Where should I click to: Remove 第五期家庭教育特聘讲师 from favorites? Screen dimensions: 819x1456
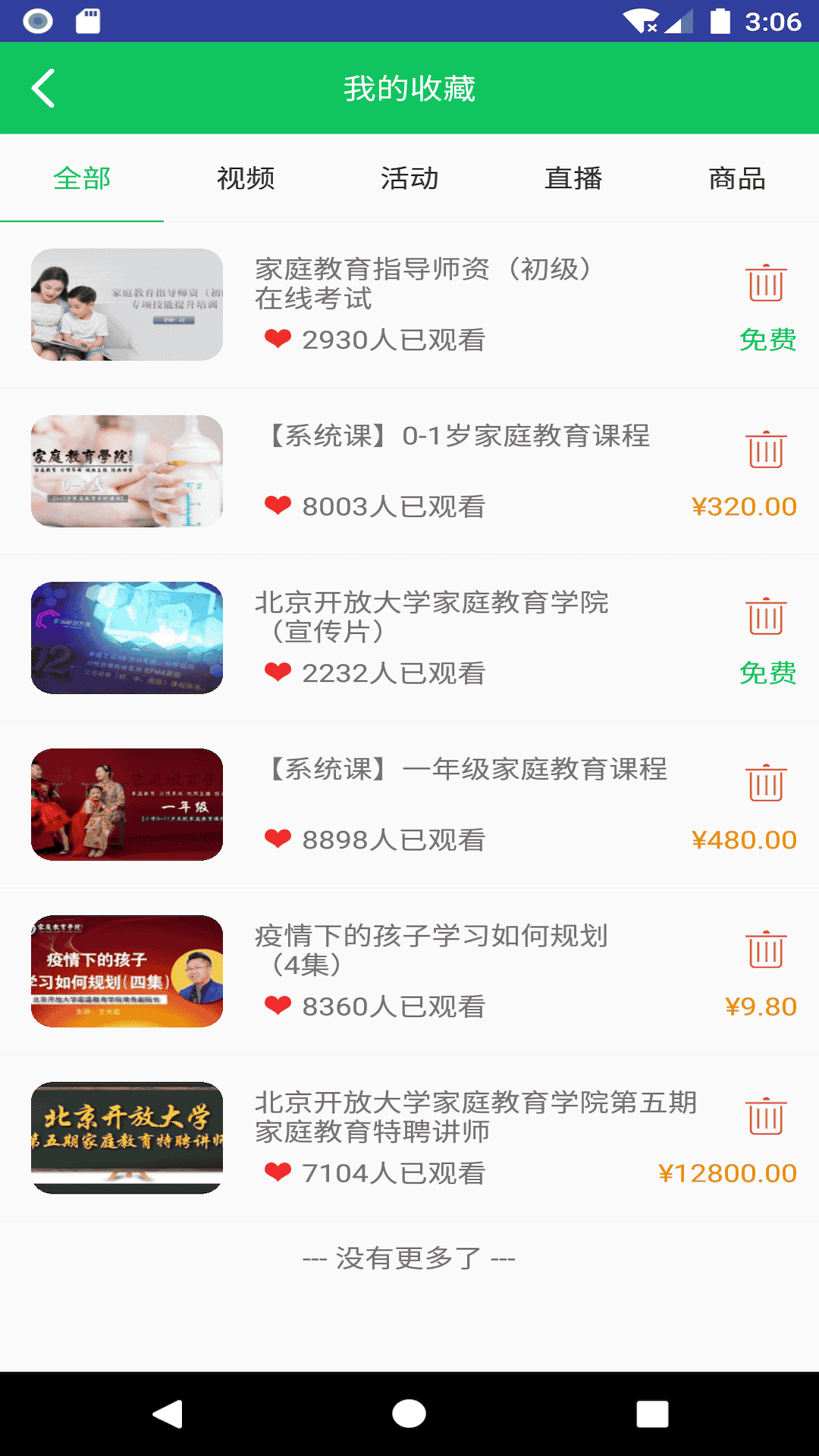[766, 1116]
